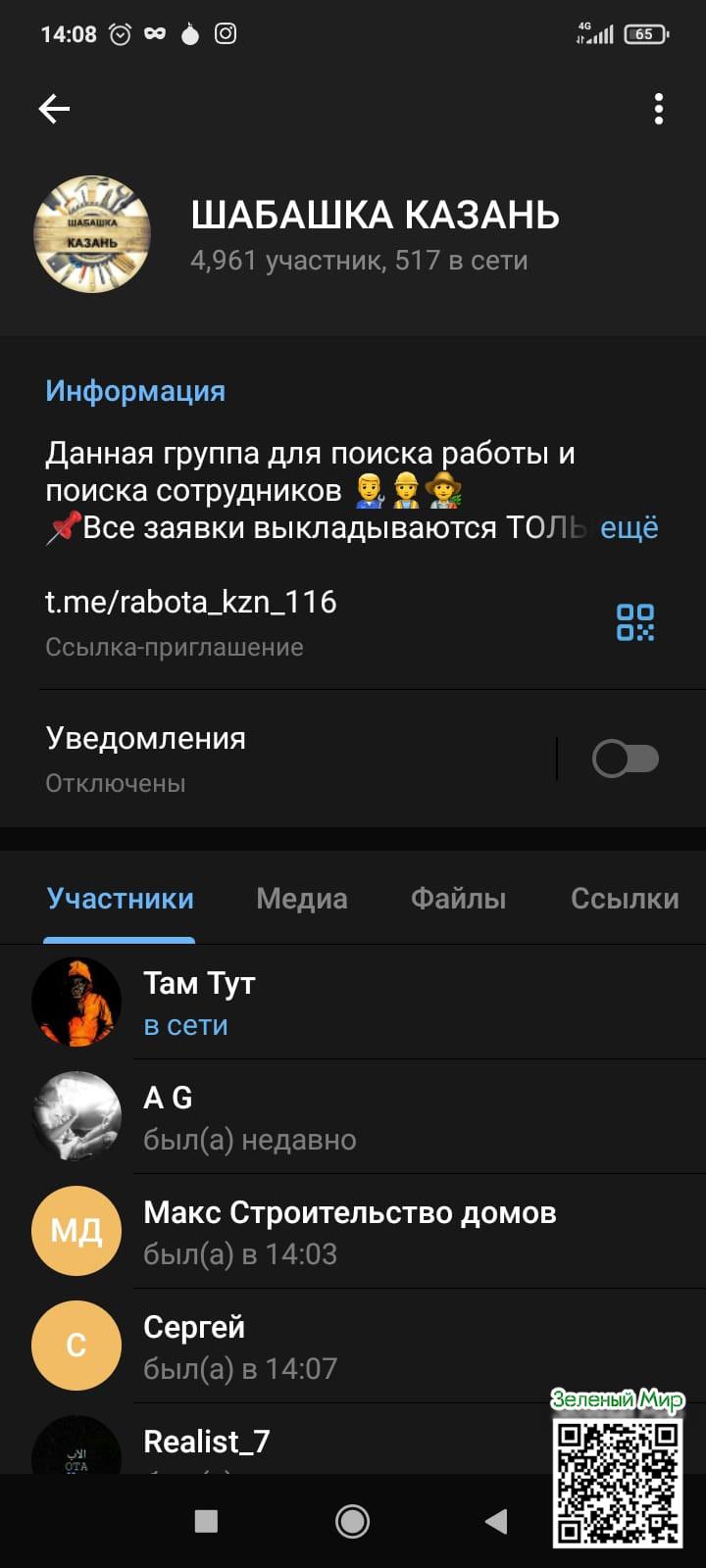Select the Участники tab
The height and width of the screenshot is (1568, 706).
coord(121,899)
